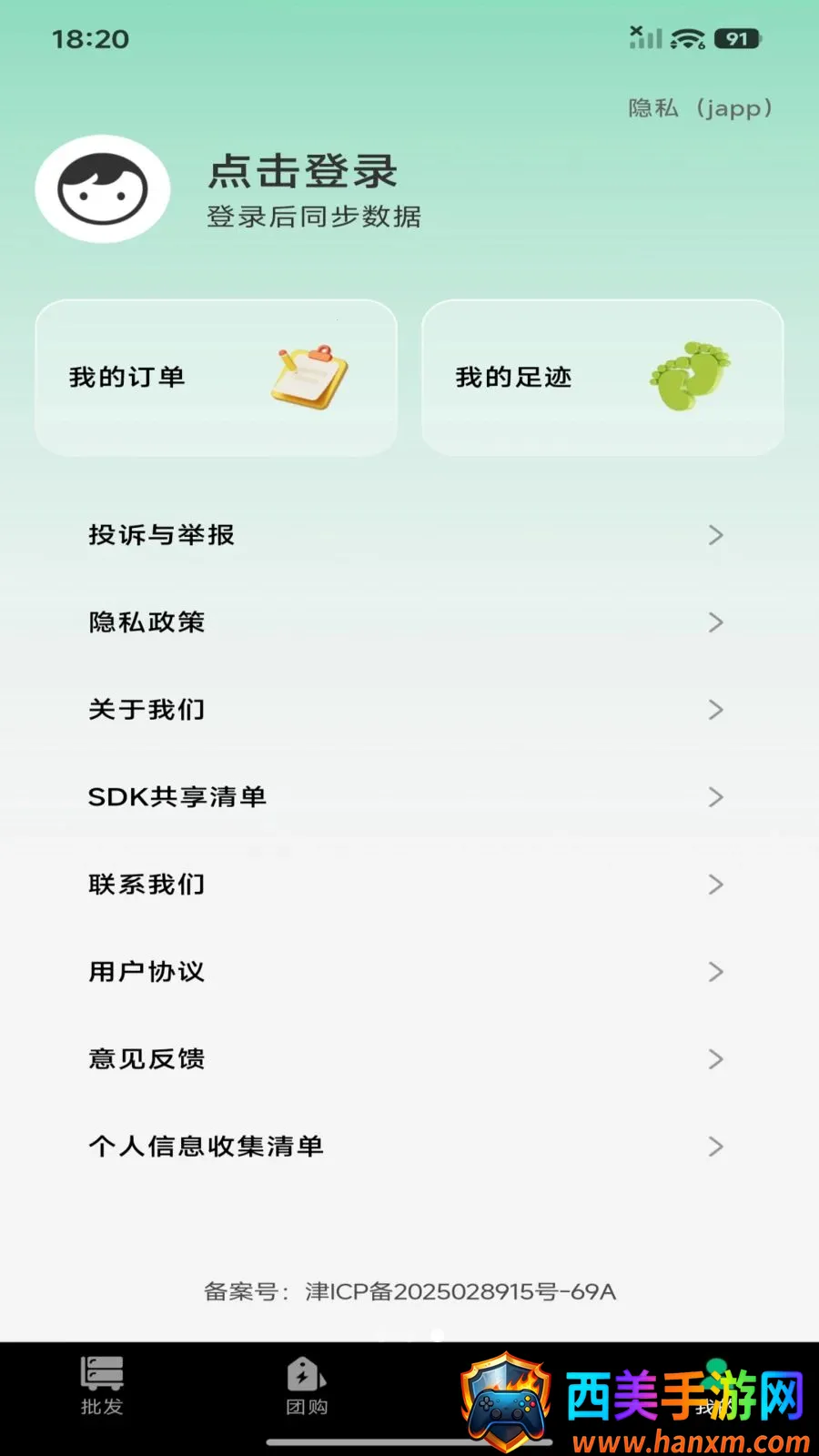Open the 隐私 (japp) link
The image size is (819, 1456).
700,108
